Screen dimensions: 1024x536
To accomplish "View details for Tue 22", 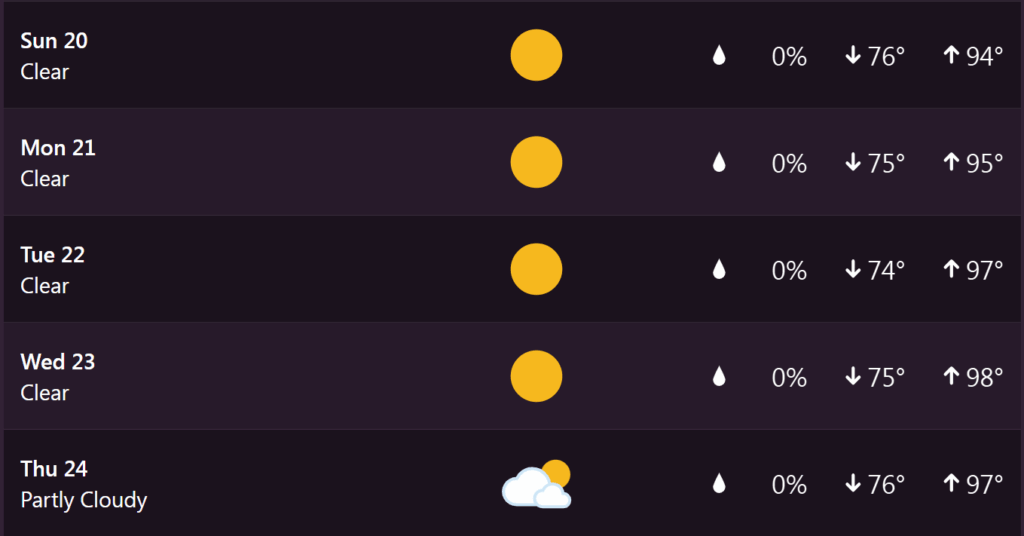I will [512, 269].
